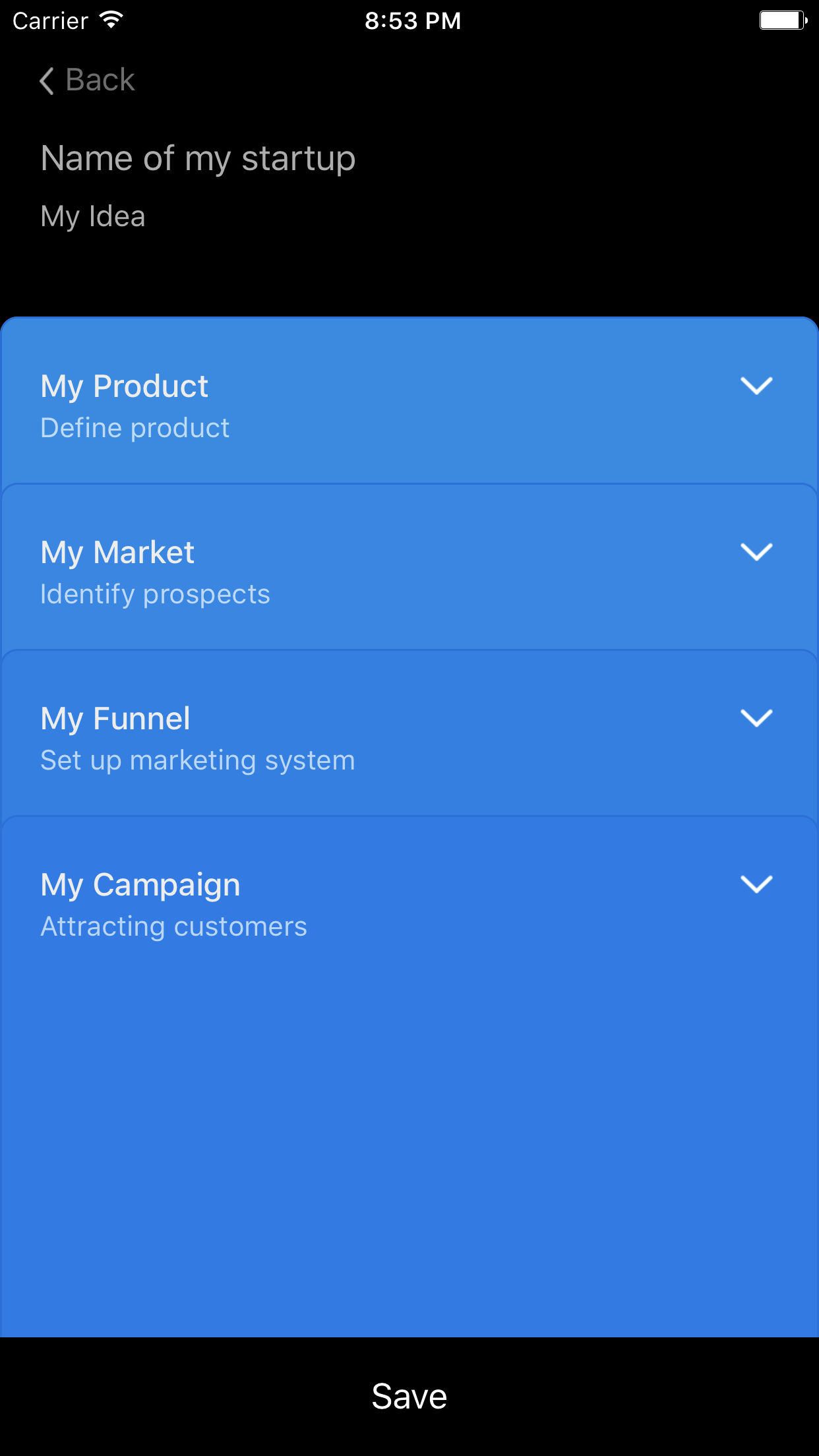Save the startup details
819x1456 pixels.
click(x=409, y=1396)
